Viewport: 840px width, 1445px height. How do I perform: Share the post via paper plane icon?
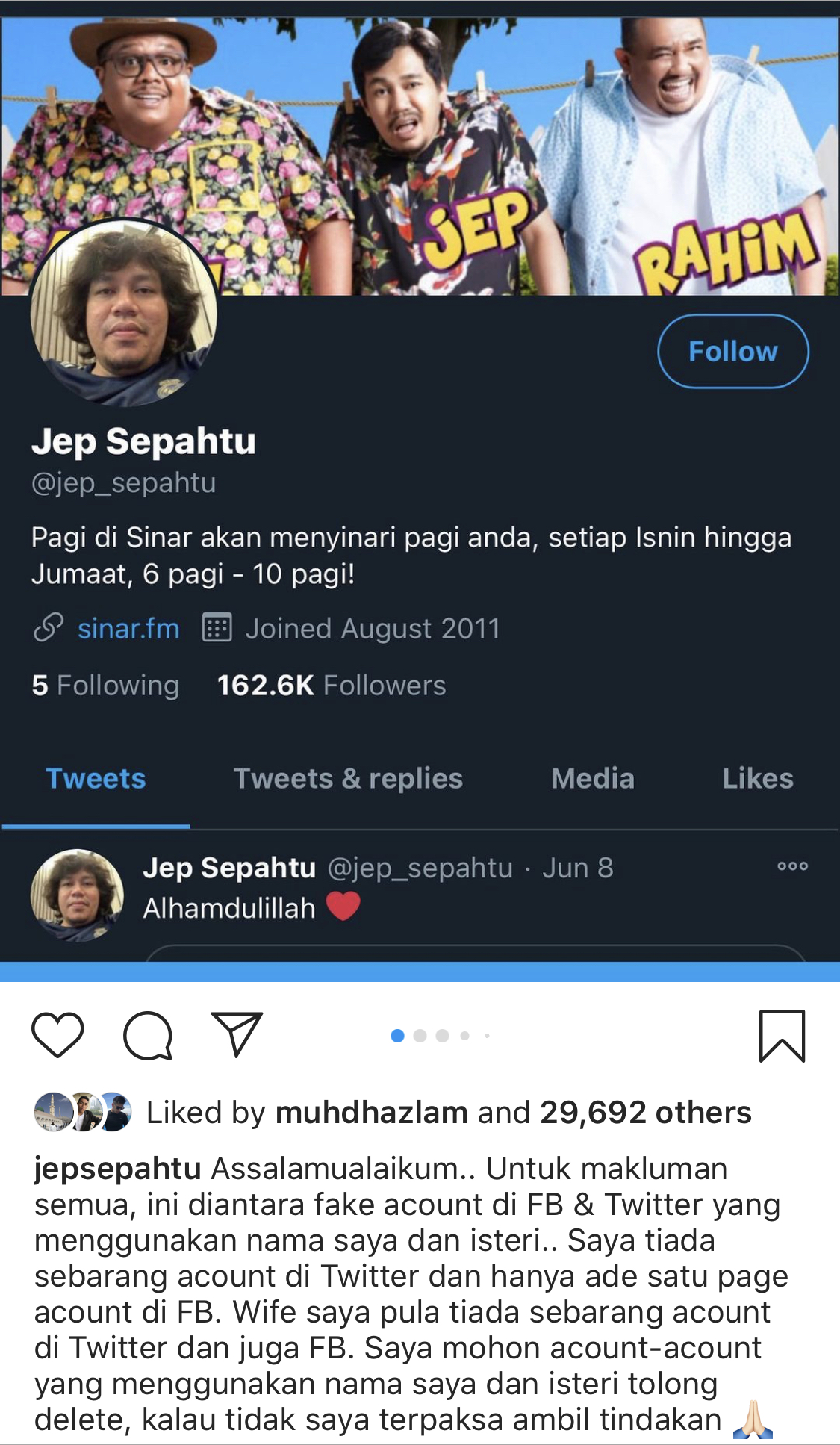tap(237, 1034)
